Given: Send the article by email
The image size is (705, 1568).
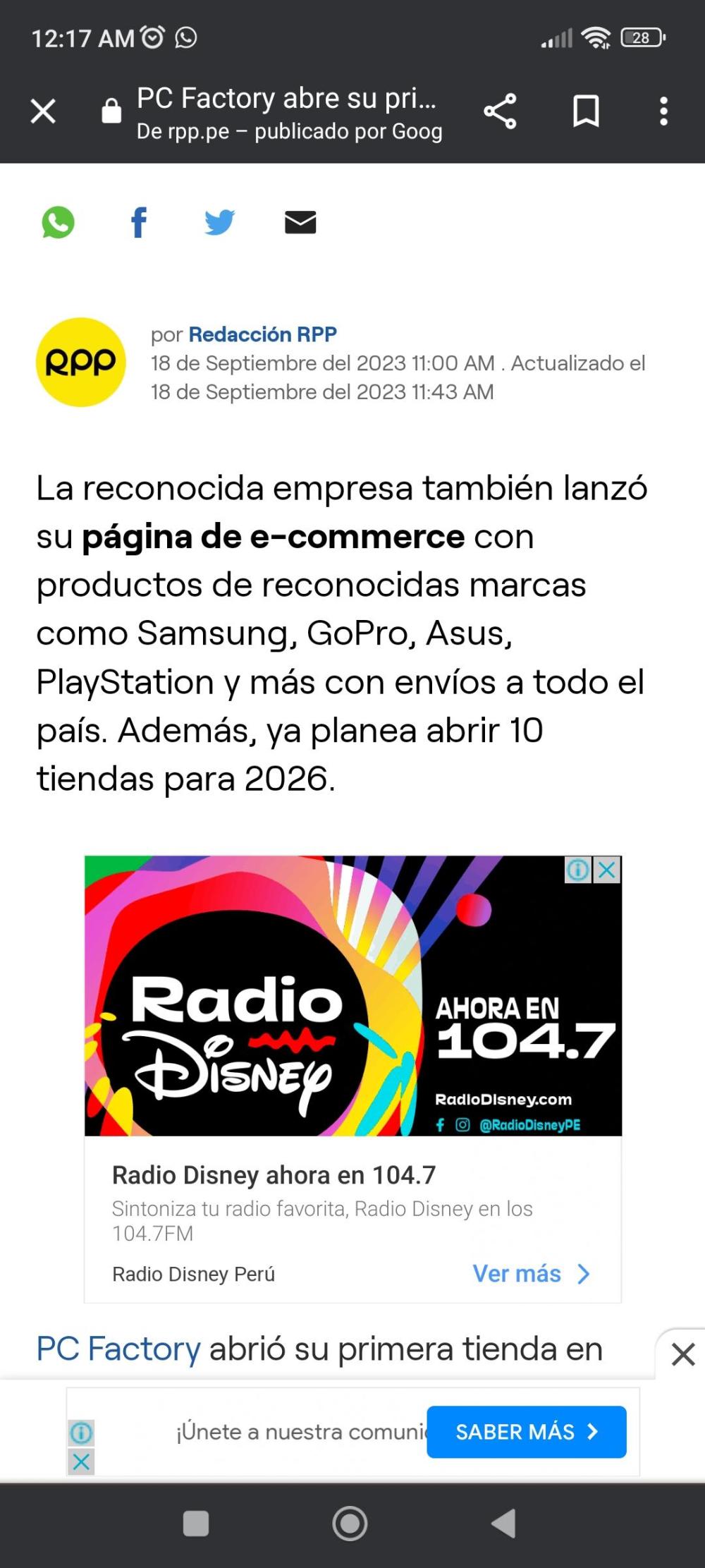Looking at the screenshot, I should pyautogui.click(x=300, y=223).
